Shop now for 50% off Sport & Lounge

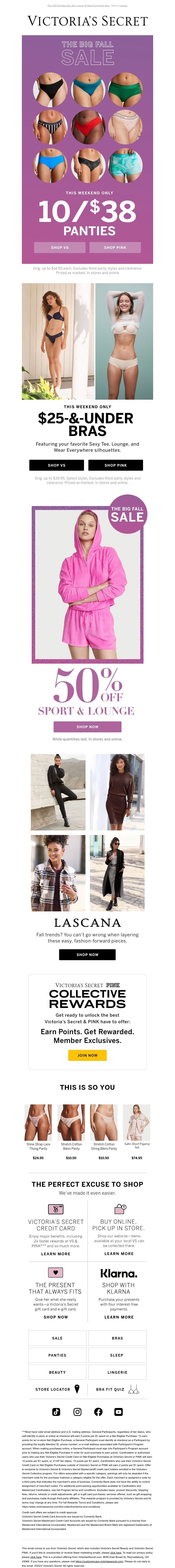[x=87, y=727]
